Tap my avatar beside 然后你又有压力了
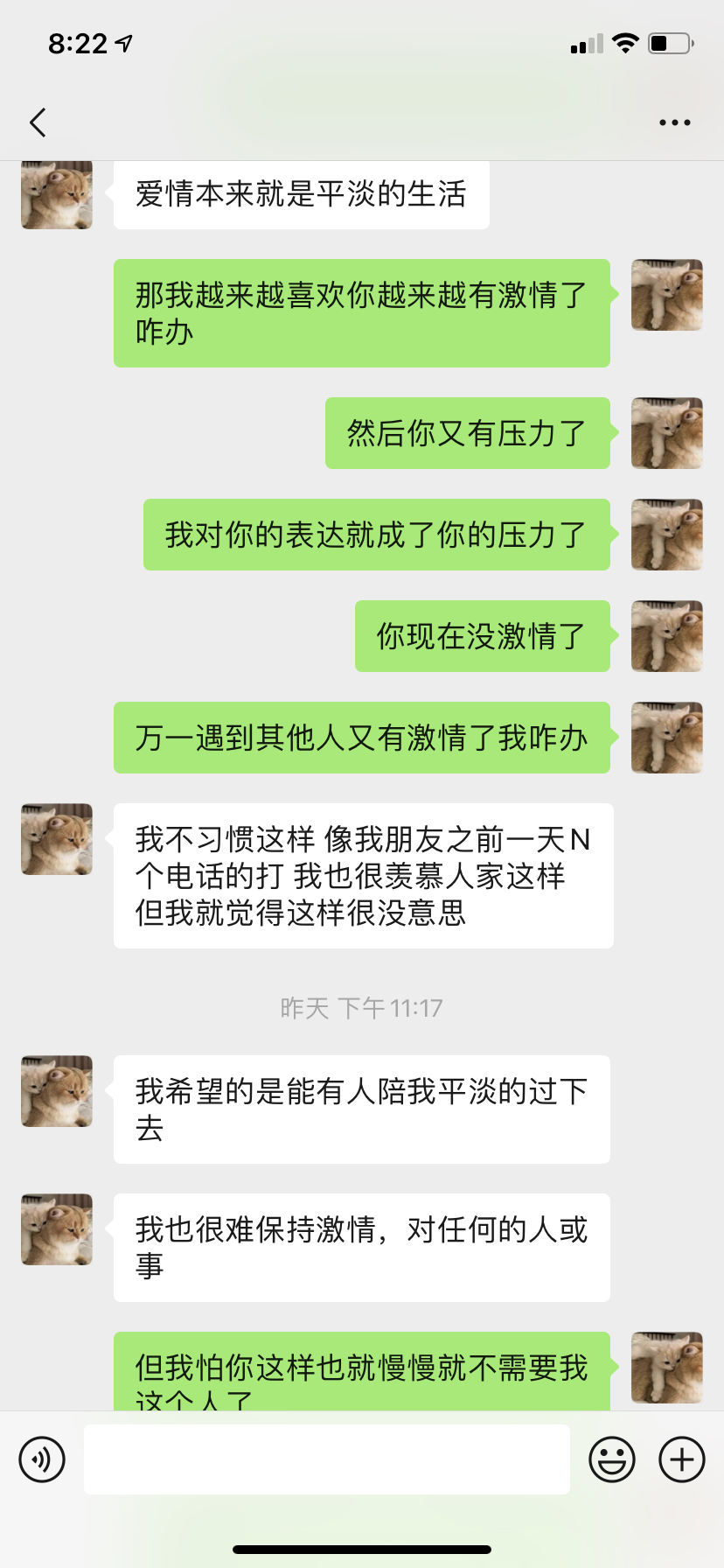The height and width of the screenshot is (1568, 724). click(666, 433)
